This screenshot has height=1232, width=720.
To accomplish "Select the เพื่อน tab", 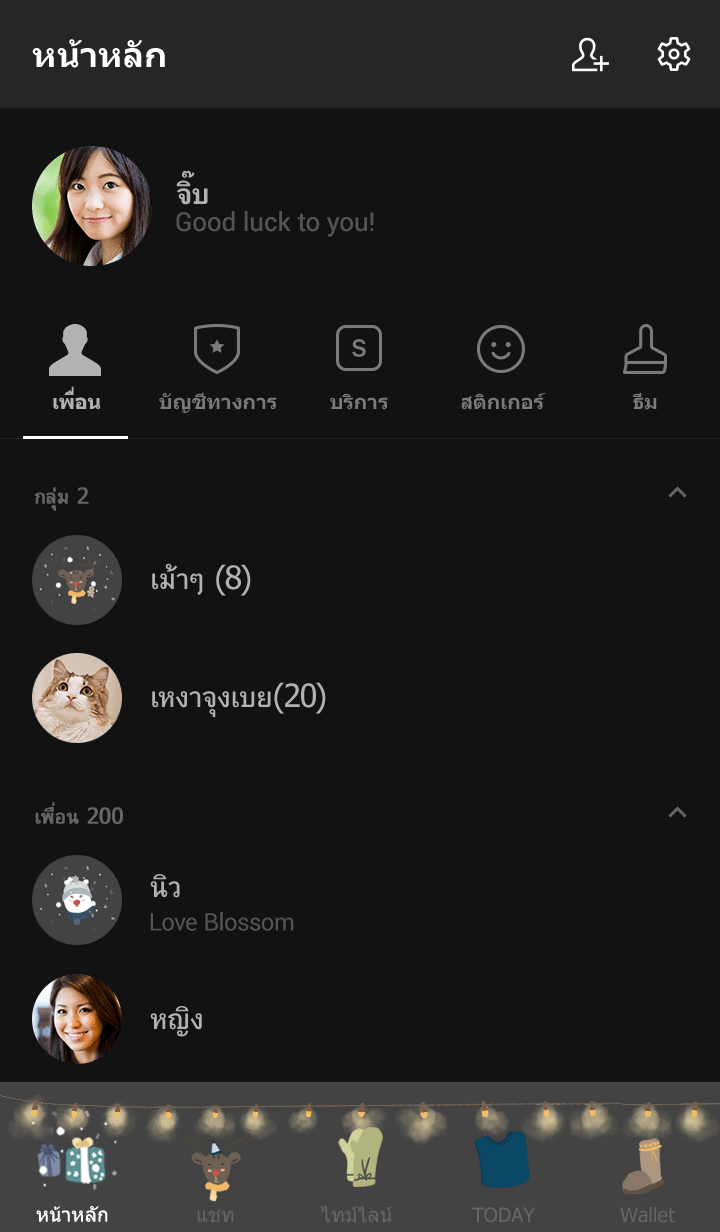I will tap(76, 370).
